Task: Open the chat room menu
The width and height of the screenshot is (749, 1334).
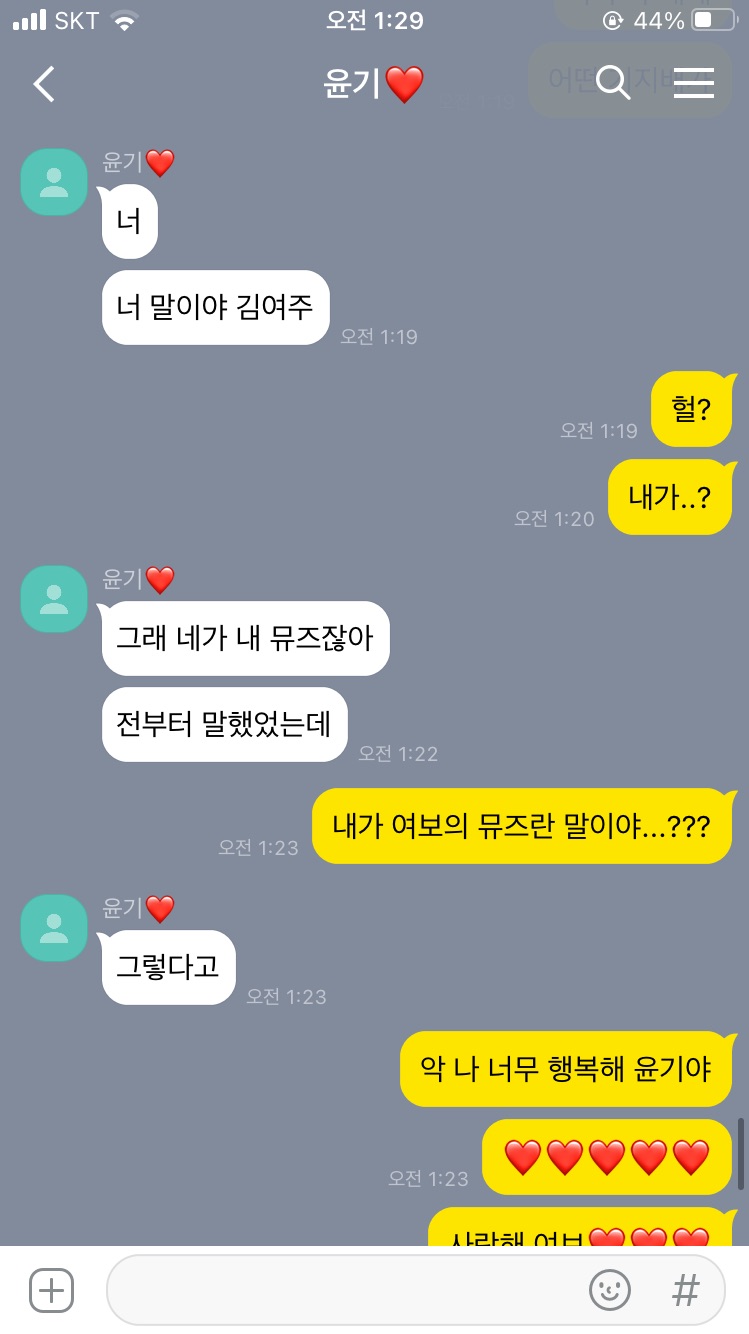Action: [693, 83]
